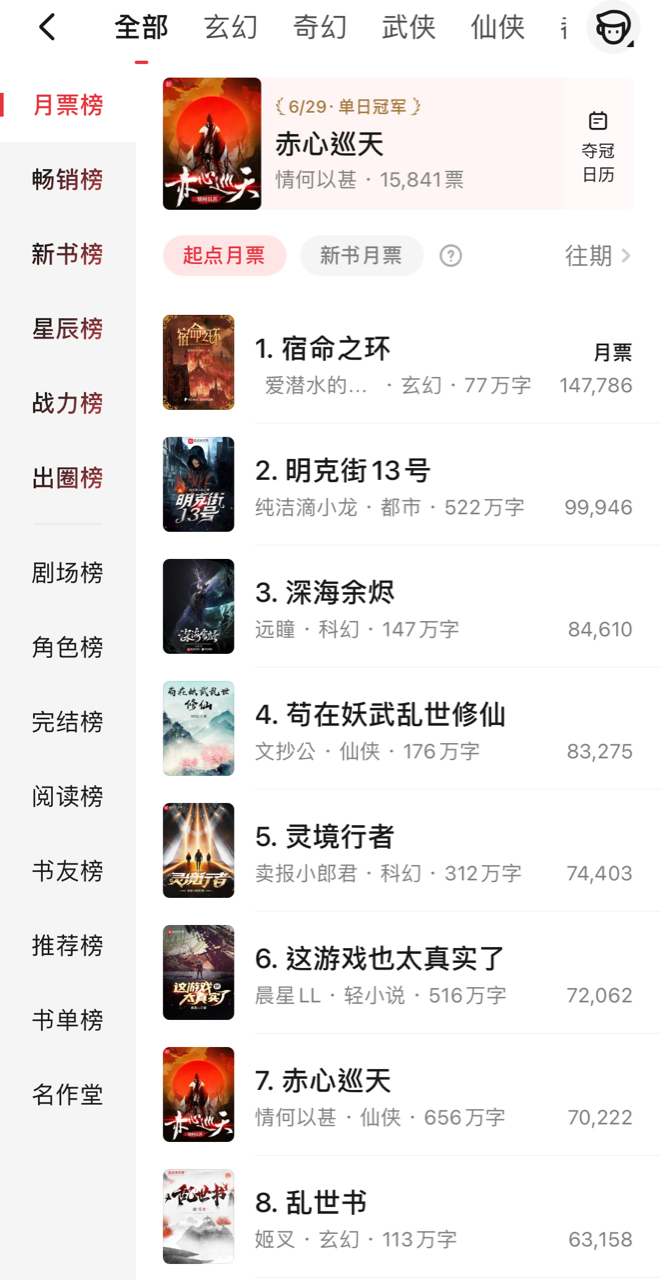This screenshot has width=662, height=1280.
Task: Switch to the 武侠 genre tab
Action: (x=408, y=28)
